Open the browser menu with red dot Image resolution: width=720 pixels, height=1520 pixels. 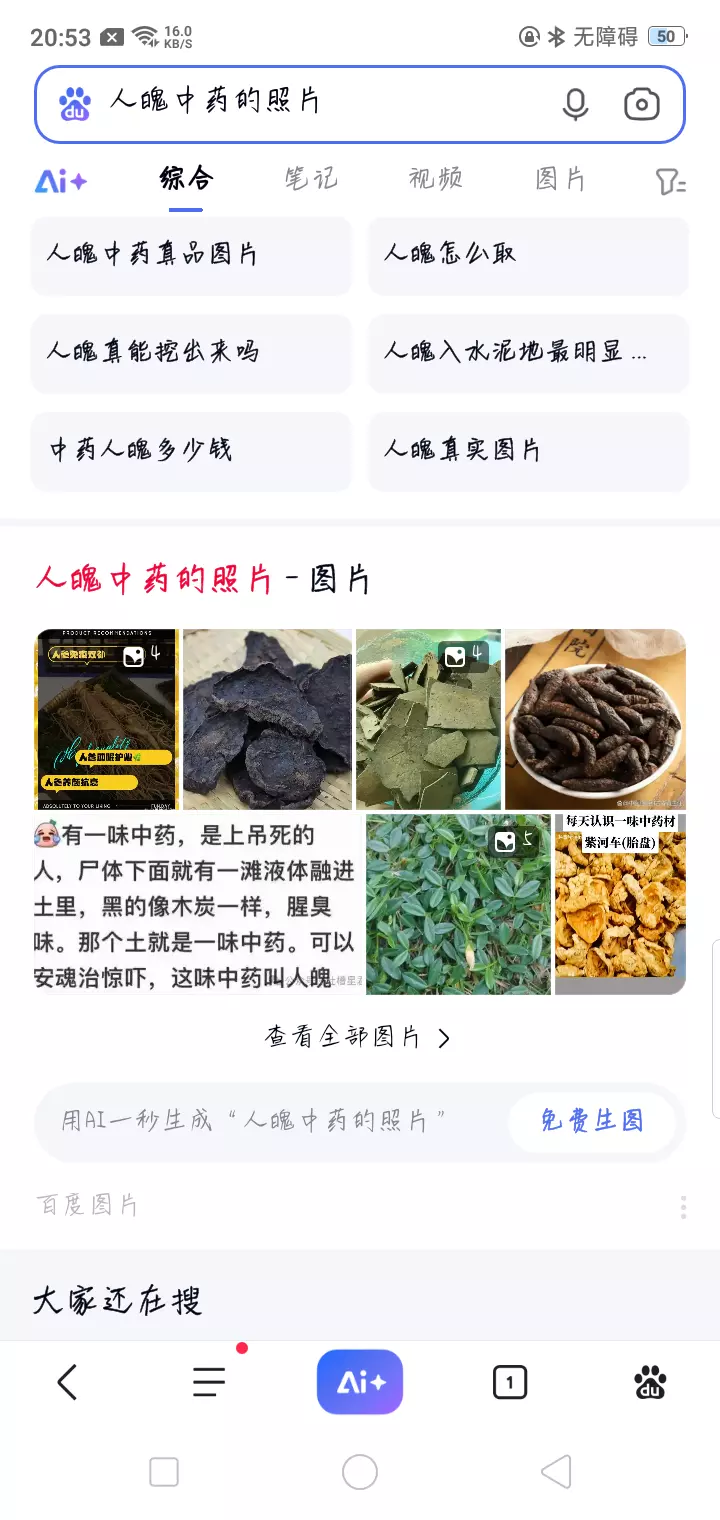pyautogui.click(x=210, y=1382)
